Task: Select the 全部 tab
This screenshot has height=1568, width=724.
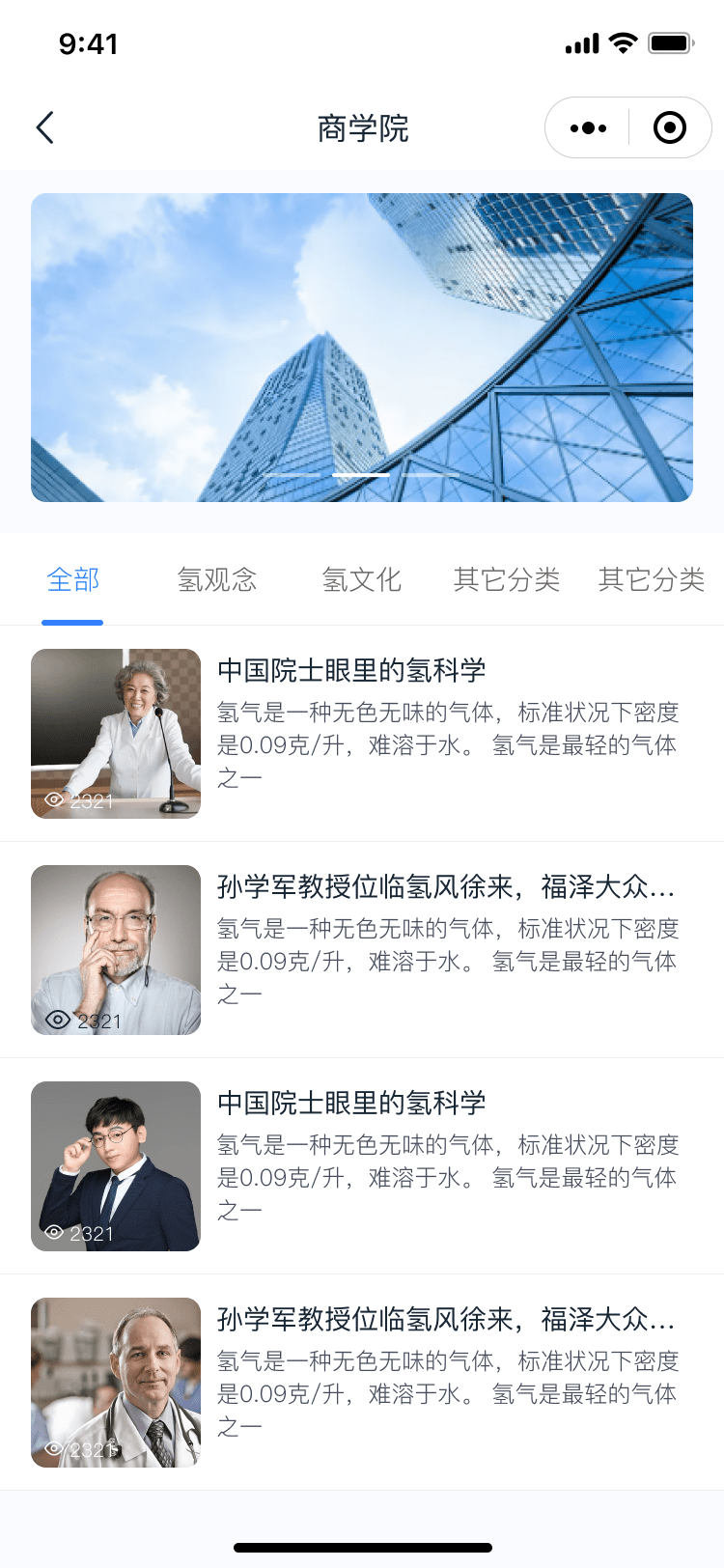Action: pyautogui.click(x=72, y=579)
